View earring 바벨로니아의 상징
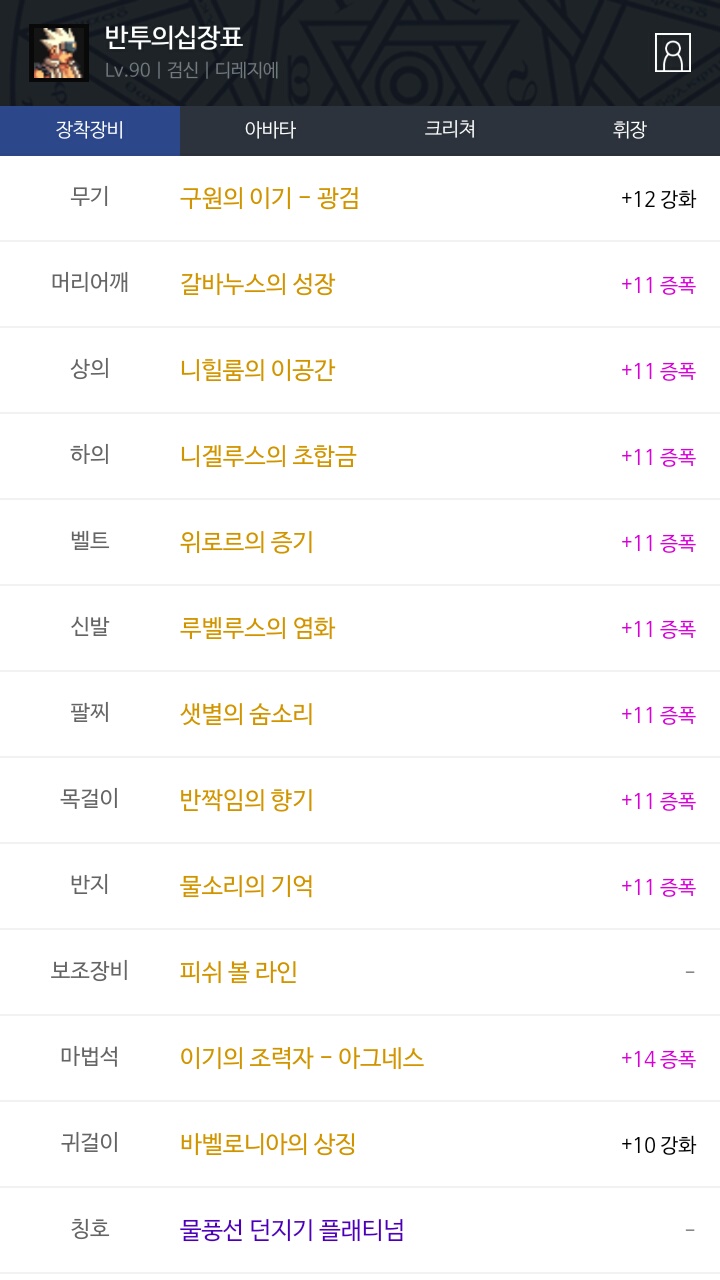Image resolution: width=720 pixels, height=1280 pixels. coord(268,1144)
